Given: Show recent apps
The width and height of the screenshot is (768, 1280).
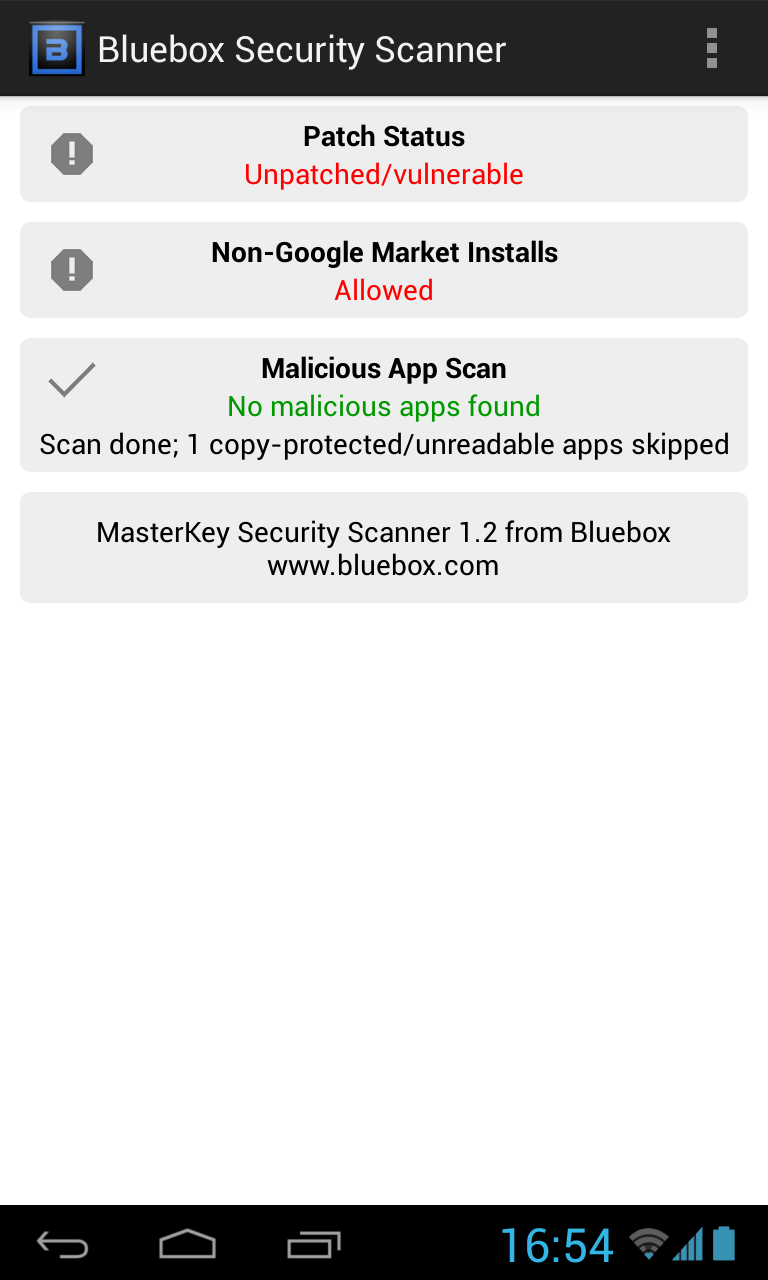Looking at the screenshot, I should click(314, 1244).
